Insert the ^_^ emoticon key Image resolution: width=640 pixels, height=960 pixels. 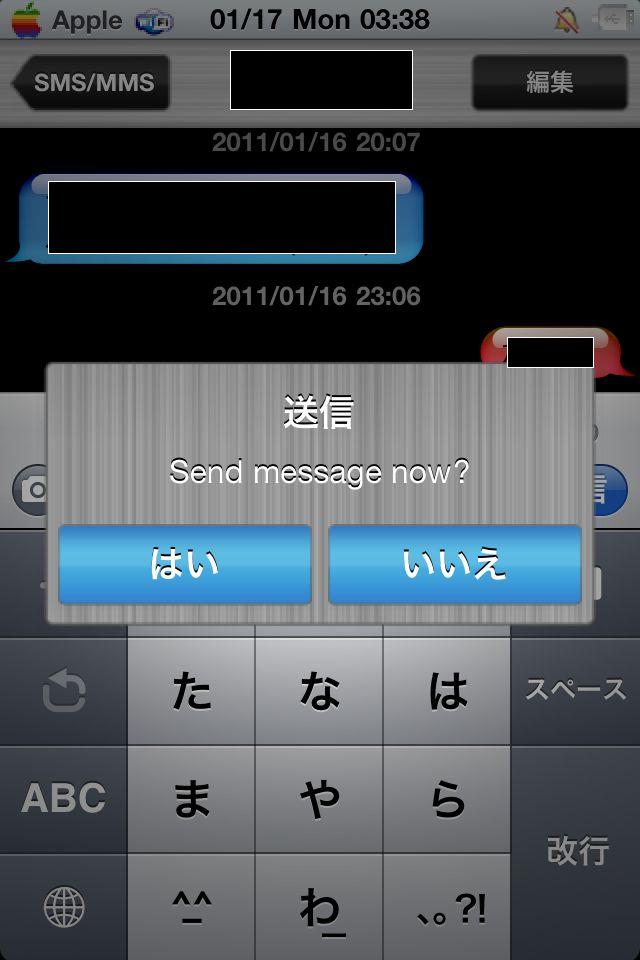191,907
